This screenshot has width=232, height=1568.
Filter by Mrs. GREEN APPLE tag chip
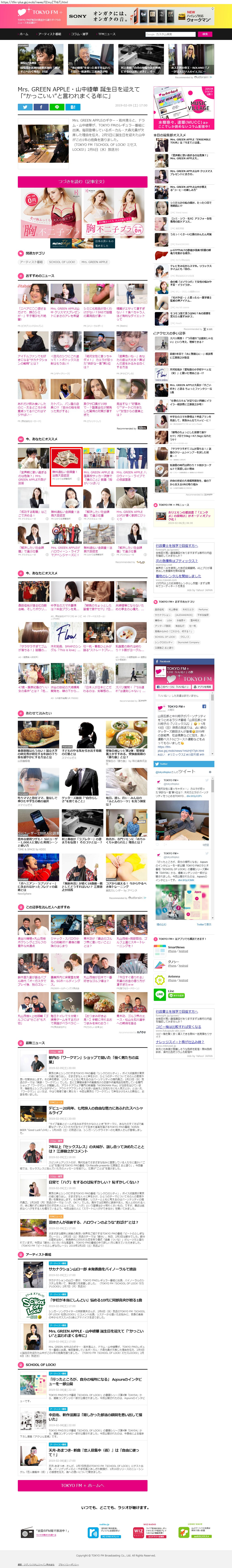(x=94, y=262)
